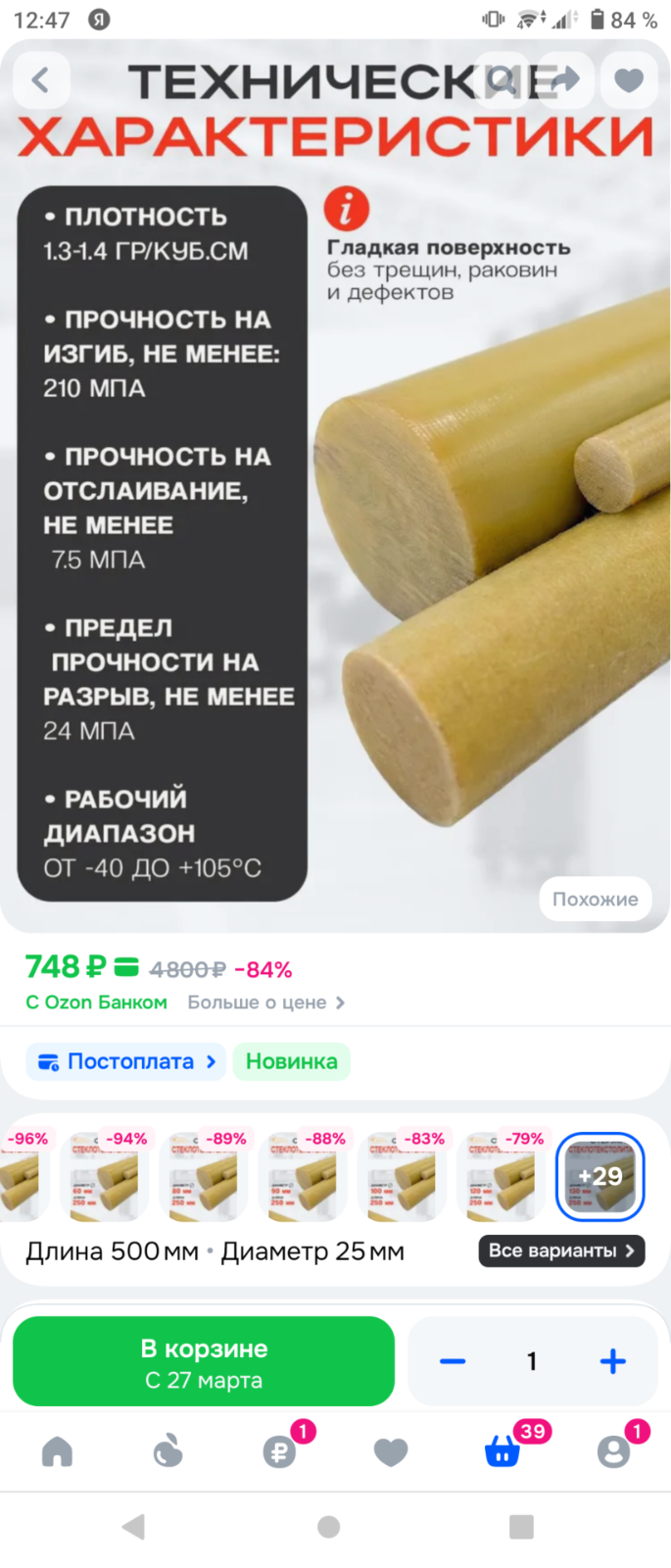
Task: Open the Постоплата option
Action: (x=126, y=1061)
